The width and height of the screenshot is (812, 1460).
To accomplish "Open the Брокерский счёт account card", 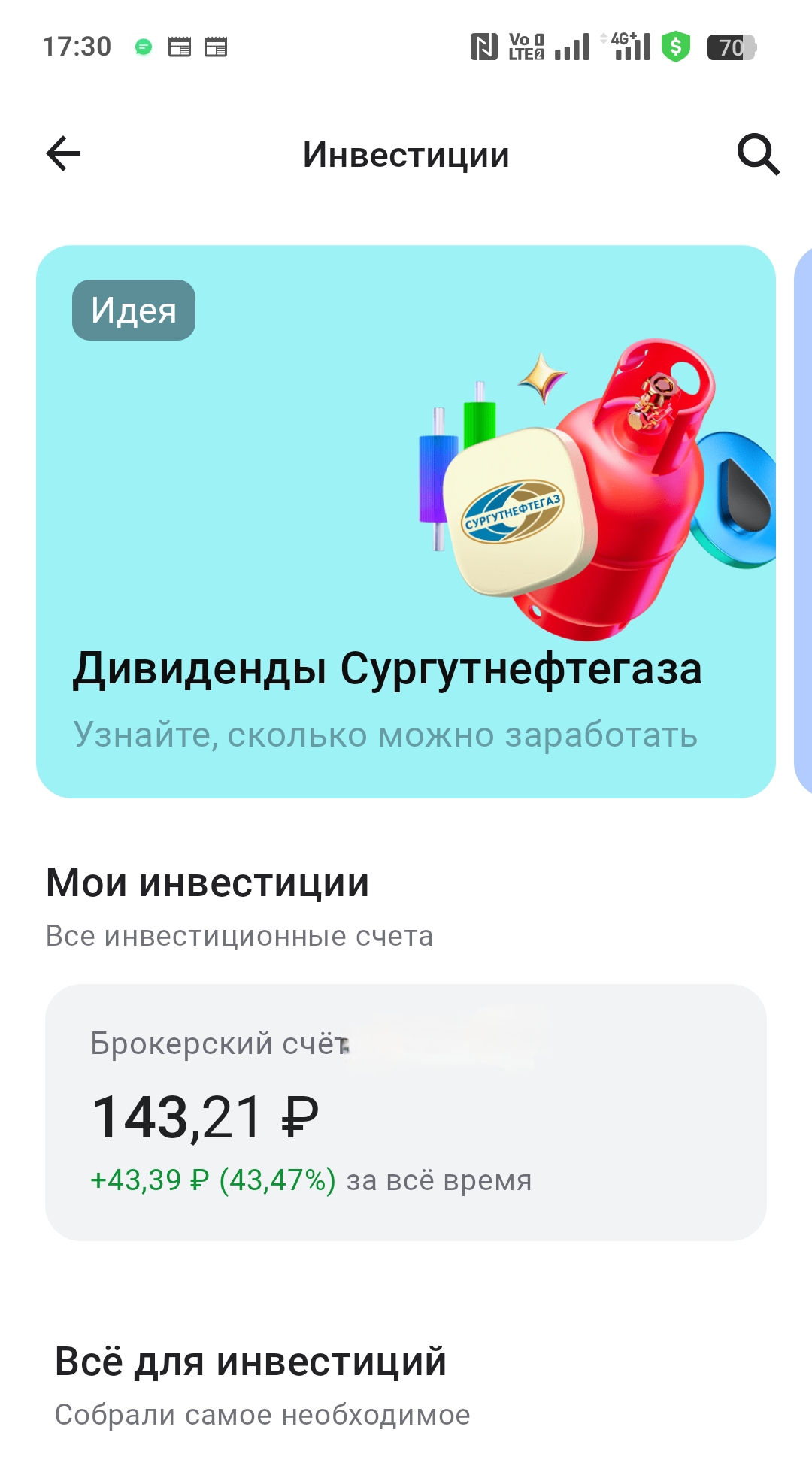I will 406,1111.
